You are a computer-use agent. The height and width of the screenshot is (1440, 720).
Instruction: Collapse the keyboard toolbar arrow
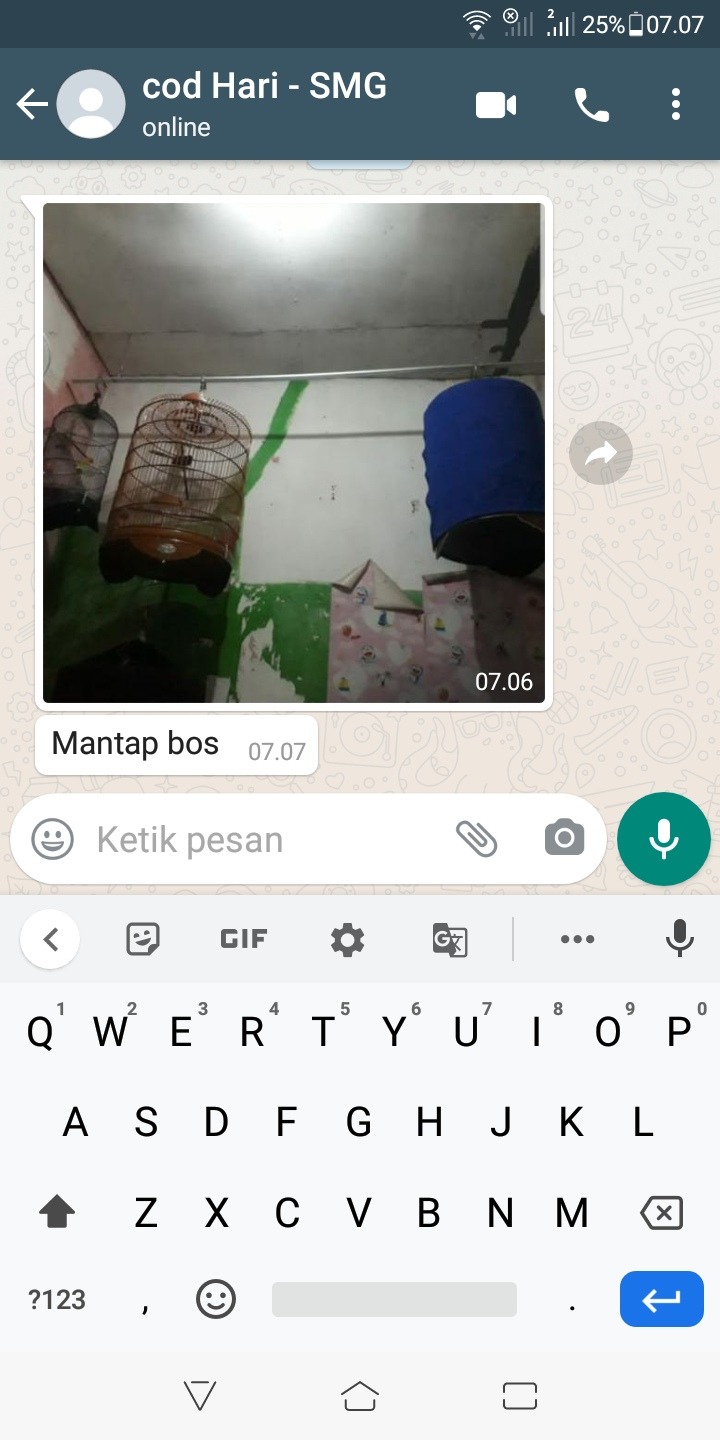pyautogui.click(x=50, y=939)
